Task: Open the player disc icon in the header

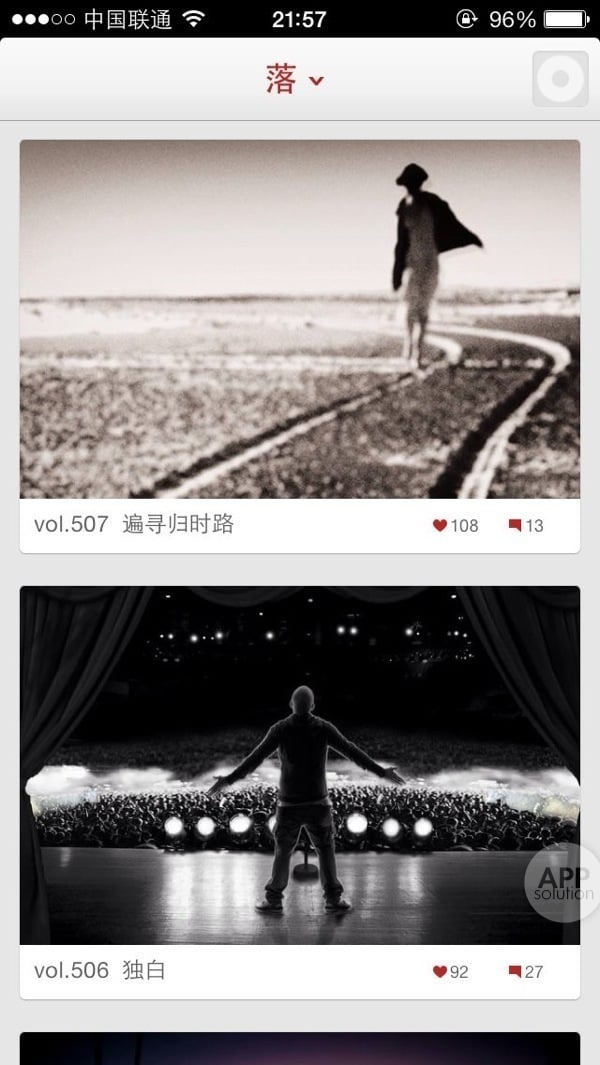Action: tap(559, 78)
